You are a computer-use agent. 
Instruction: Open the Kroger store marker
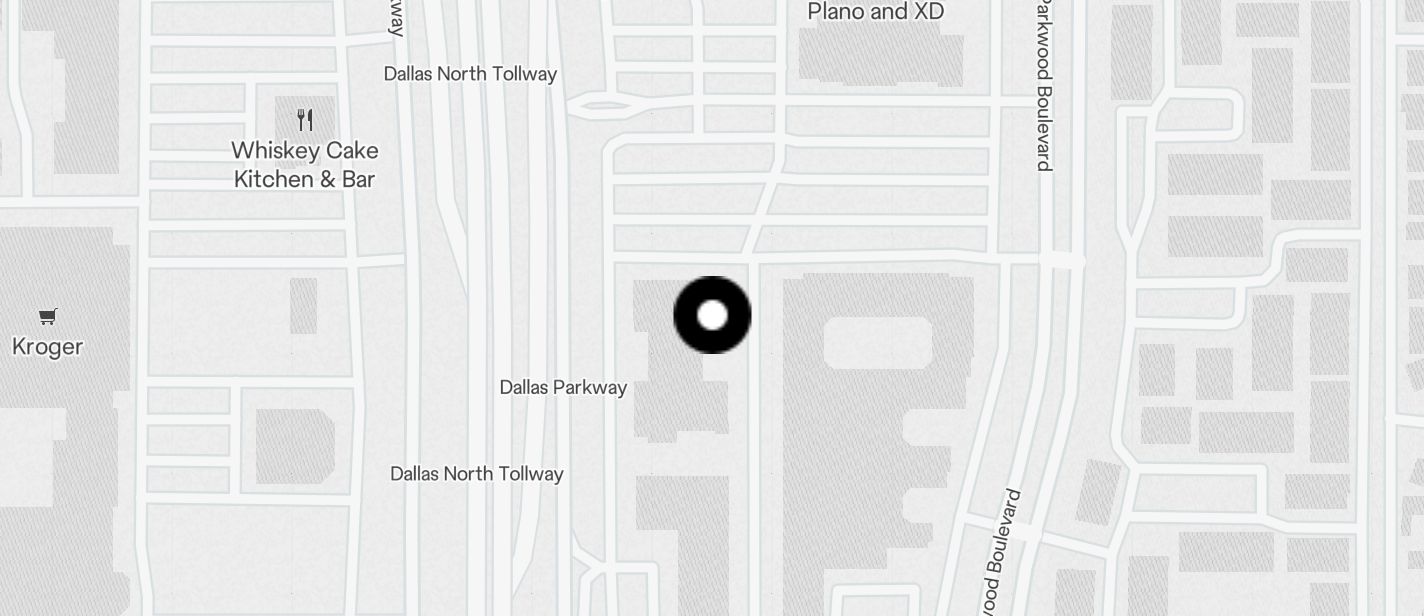pos(47,317)
